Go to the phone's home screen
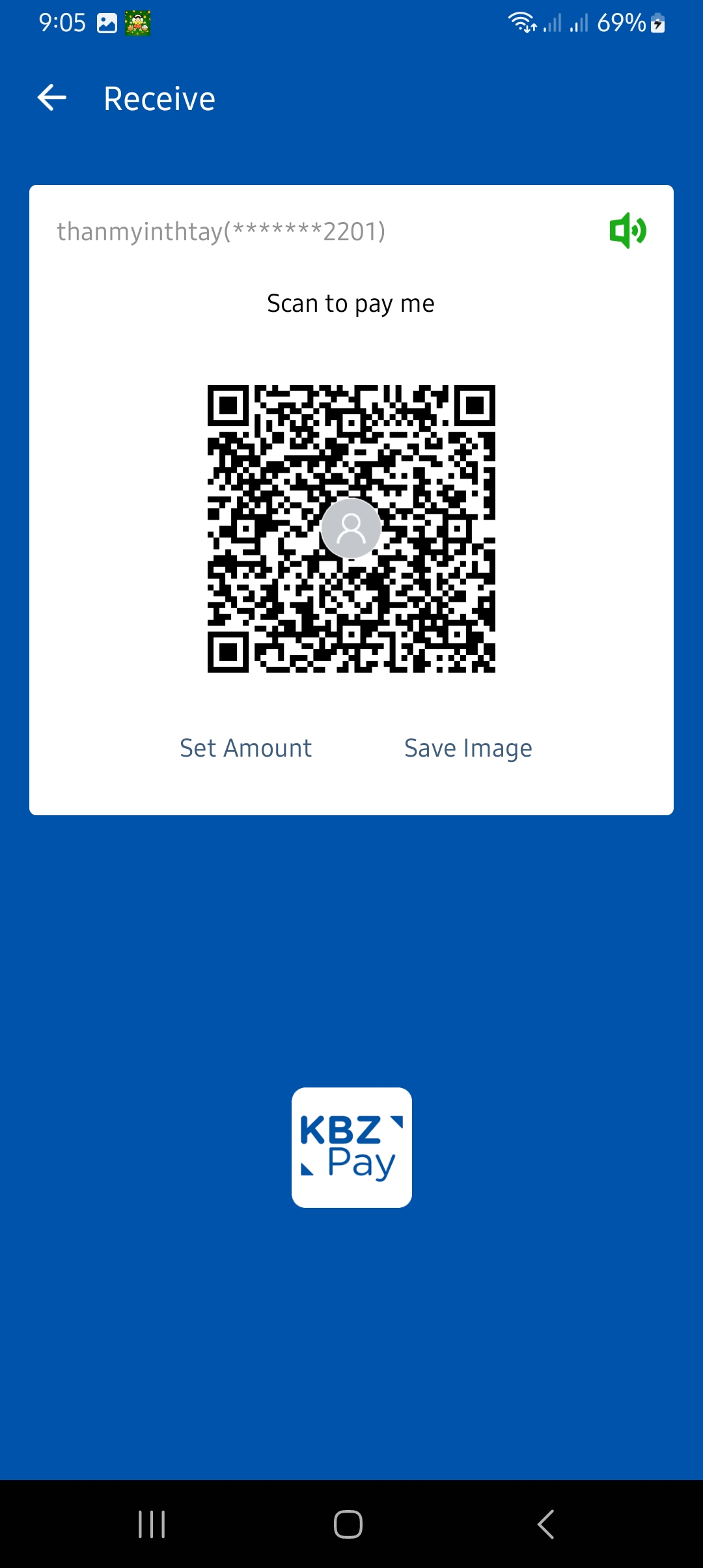Viewport: 703px width, 1568px height. (x=348, y=1524)
